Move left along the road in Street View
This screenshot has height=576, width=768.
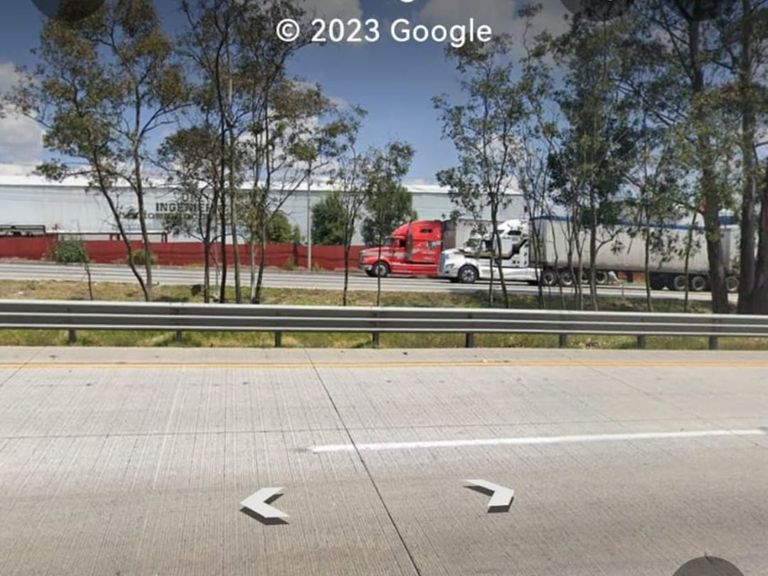263,504
